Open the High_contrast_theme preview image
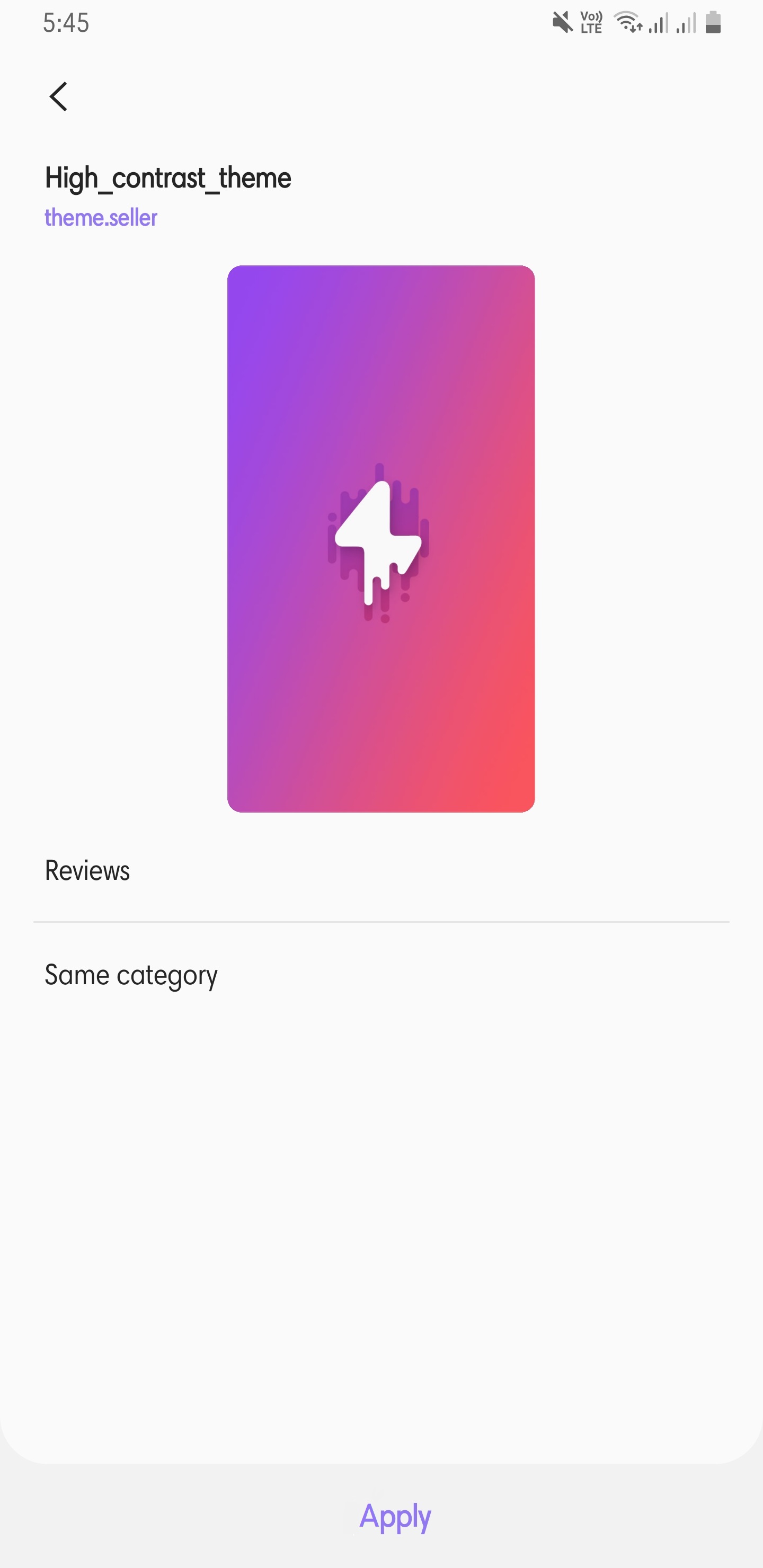Image resolution: width=763 pixels, height=1568 pixels. pos(381,539)
